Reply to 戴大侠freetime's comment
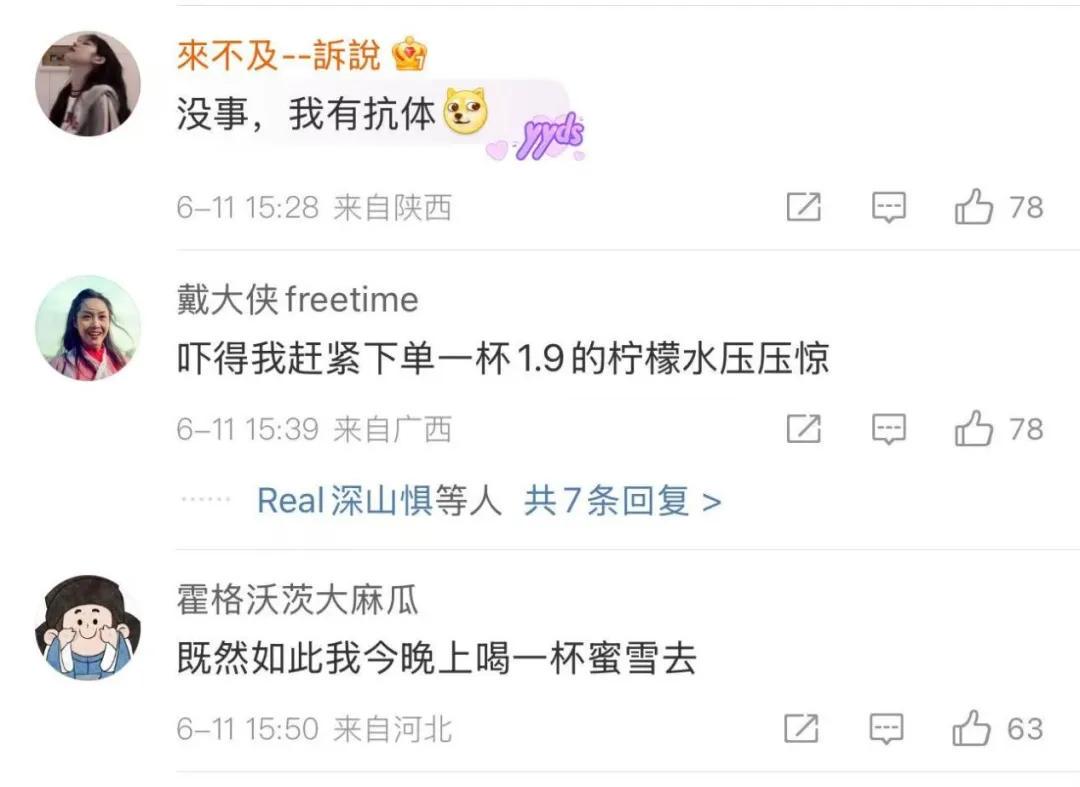 coord(888,430)
